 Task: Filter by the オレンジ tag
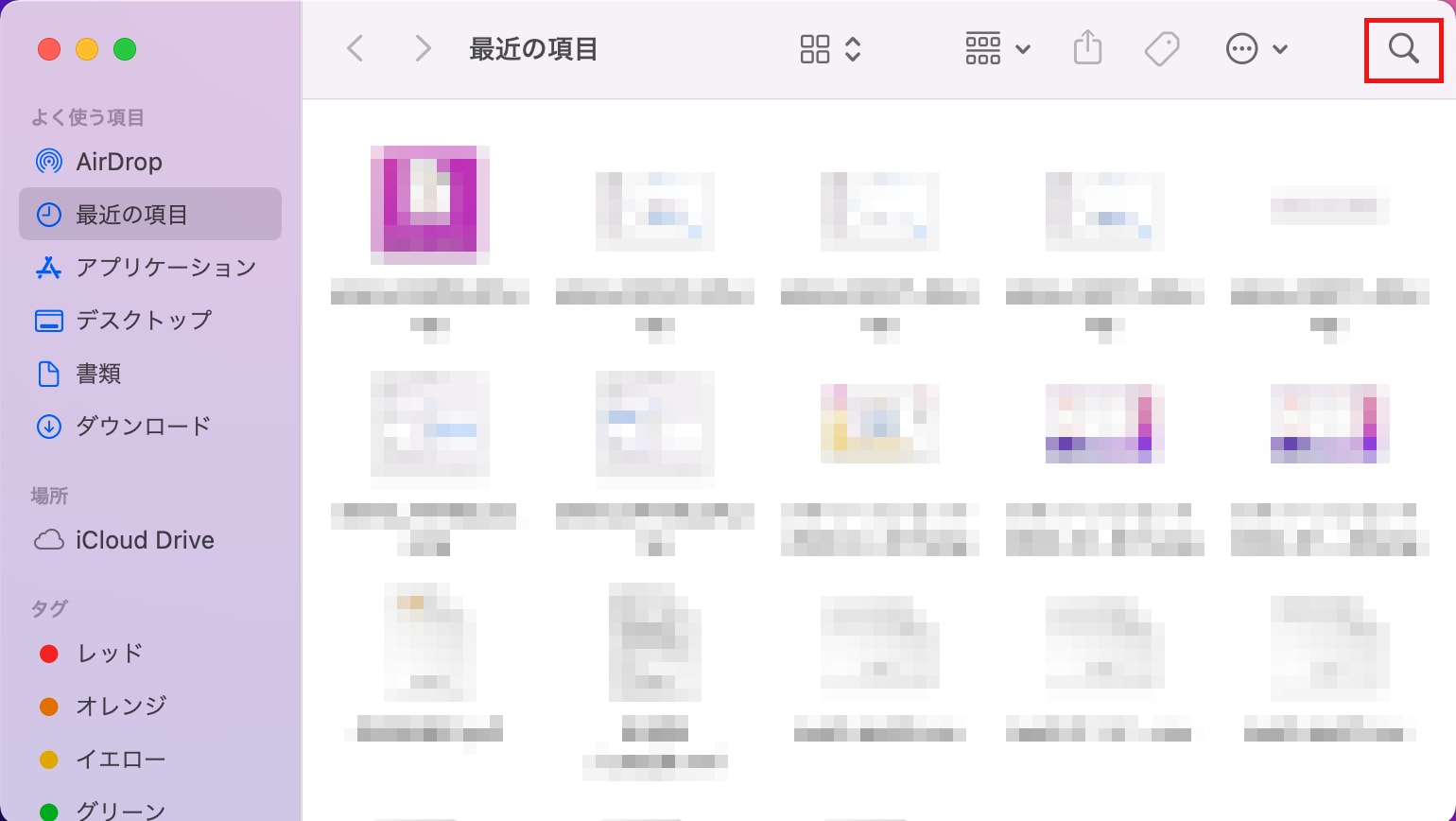(121, 707)
